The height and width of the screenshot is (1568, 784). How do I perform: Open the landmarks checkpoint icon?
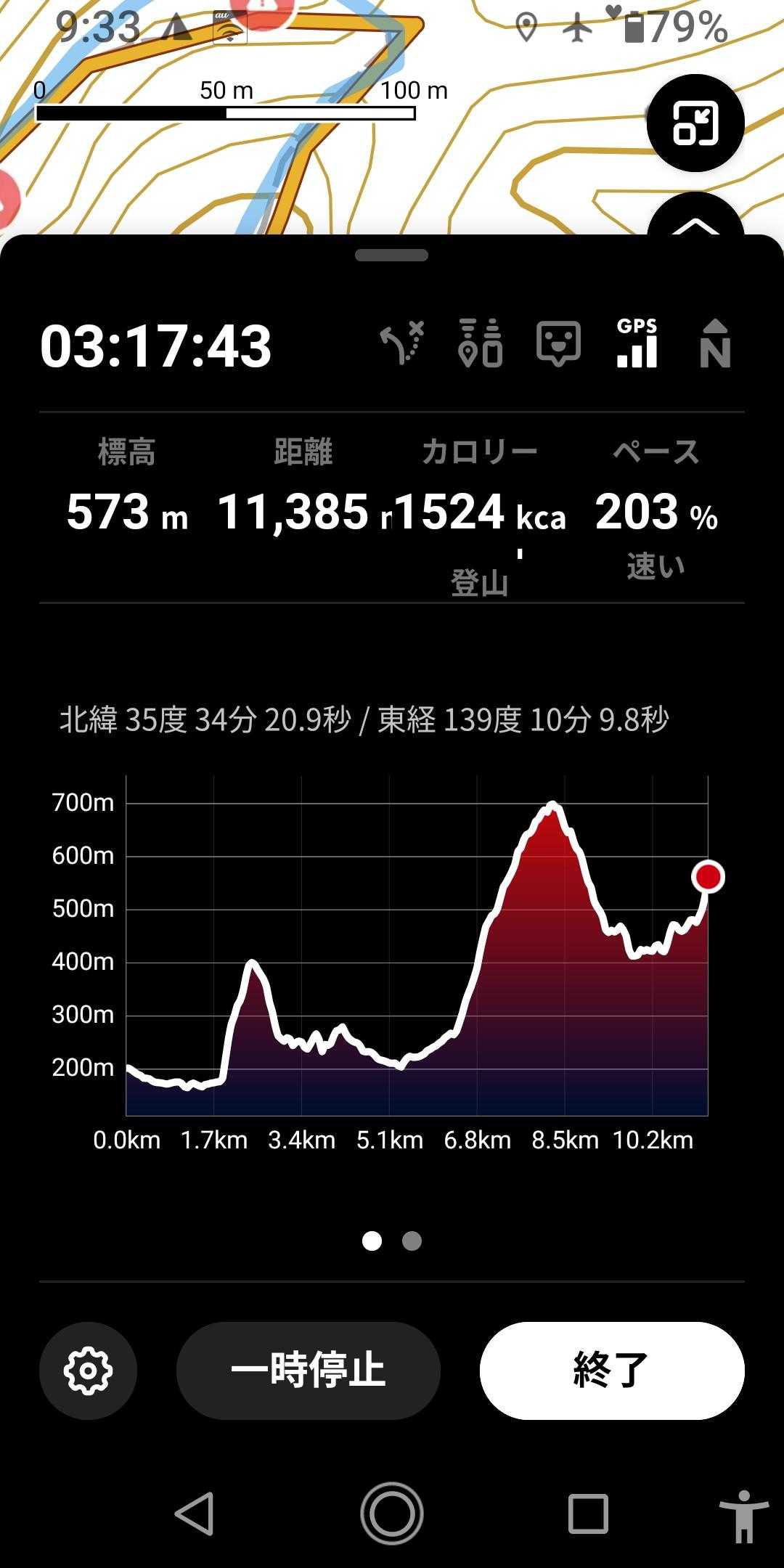(x=481, y=343)
